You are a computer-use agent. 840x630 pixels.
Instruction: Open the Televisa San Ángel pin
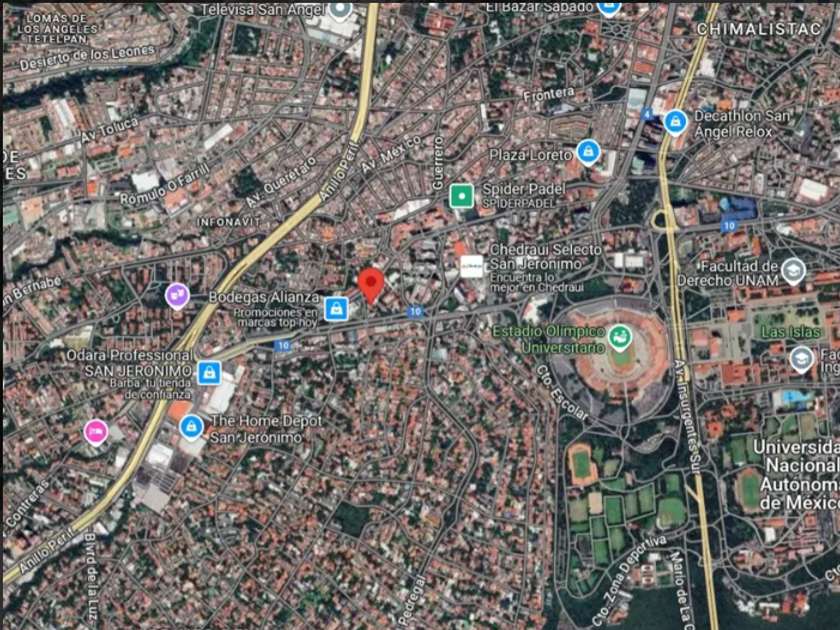(340, 9)
